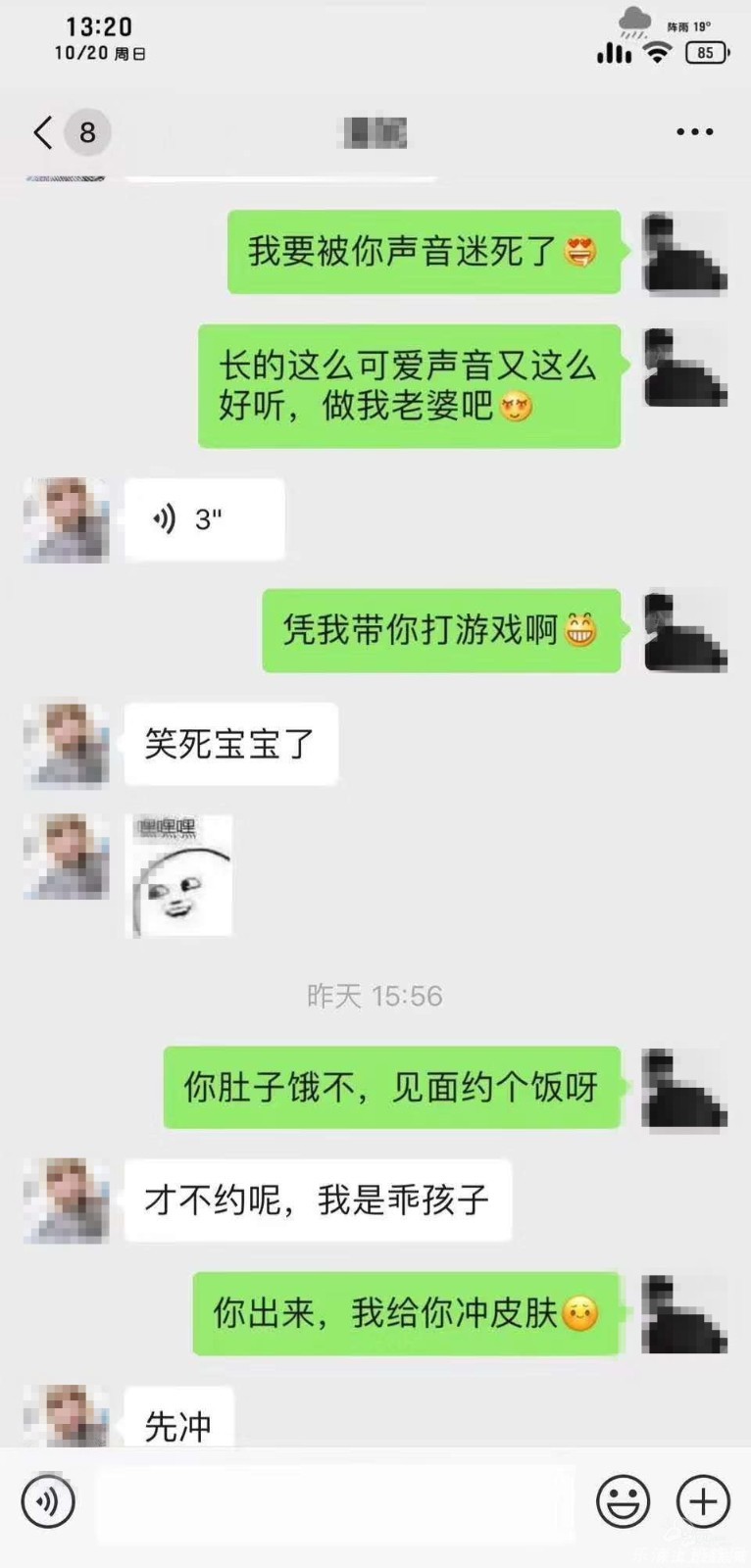This screenshot has width=751, height=1568.
Task: Open the three-dot chat info menu
Action: (694, 132)
